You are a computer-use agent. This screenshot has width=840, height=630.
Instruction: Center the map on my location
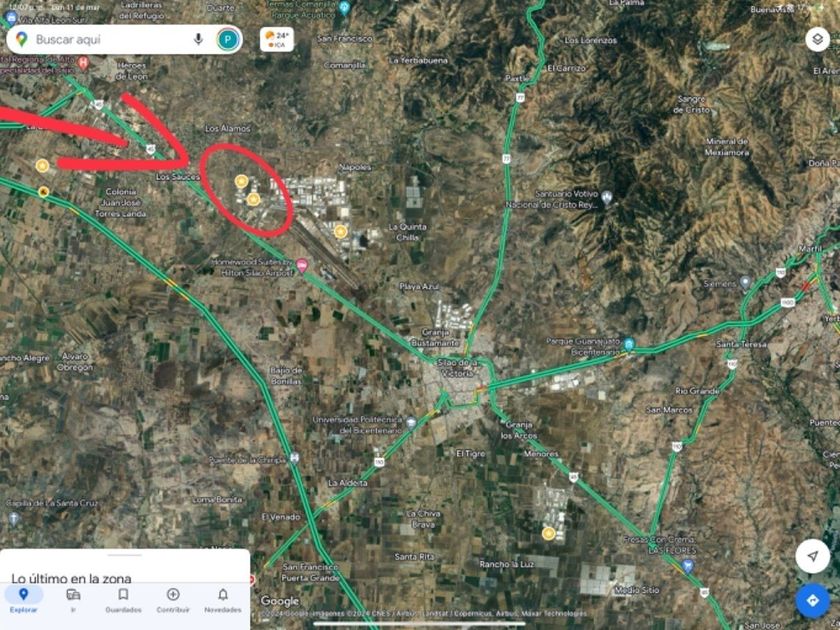tap(812, 556)
